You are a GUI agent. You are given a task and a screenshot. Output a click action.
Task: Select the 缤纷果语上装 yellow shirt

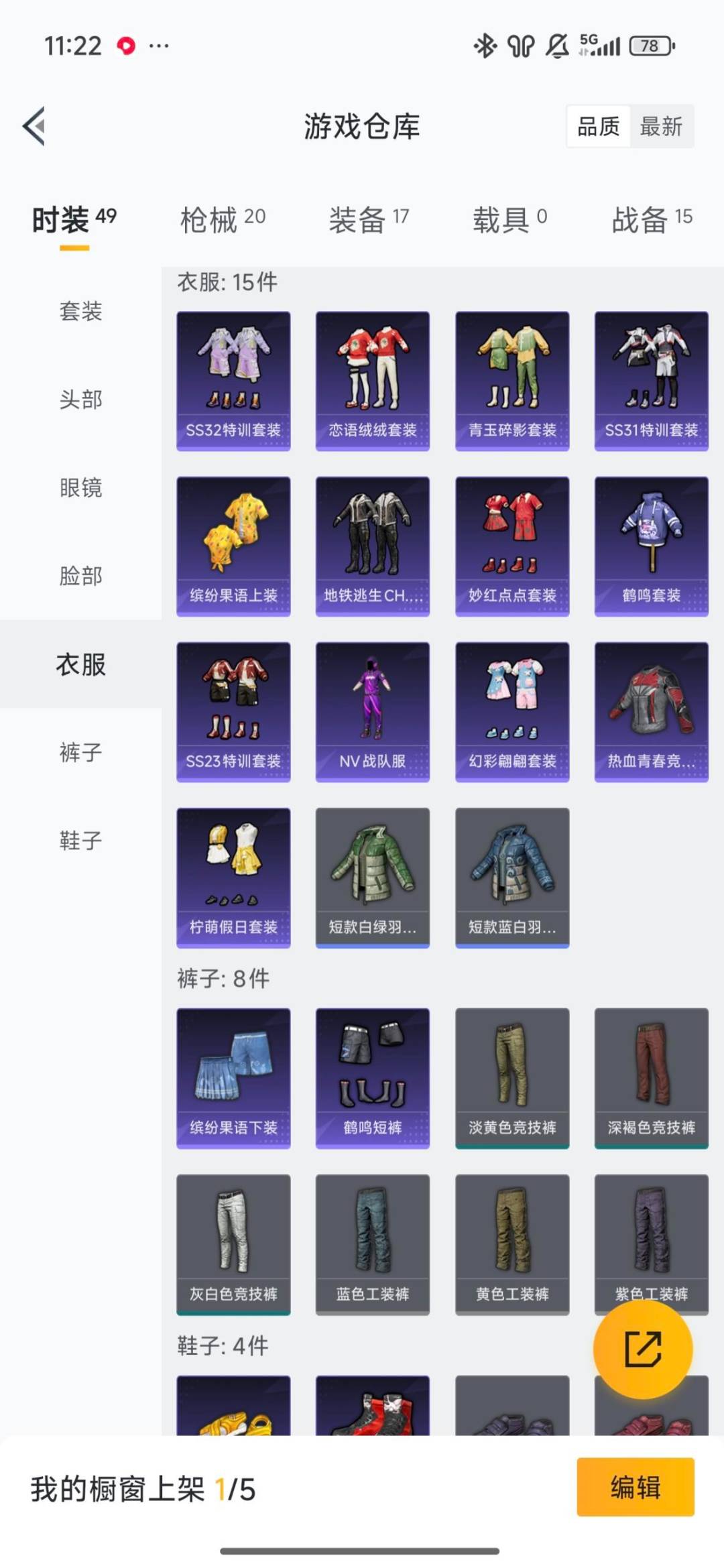pyautogui.click(x=233, y=544)
